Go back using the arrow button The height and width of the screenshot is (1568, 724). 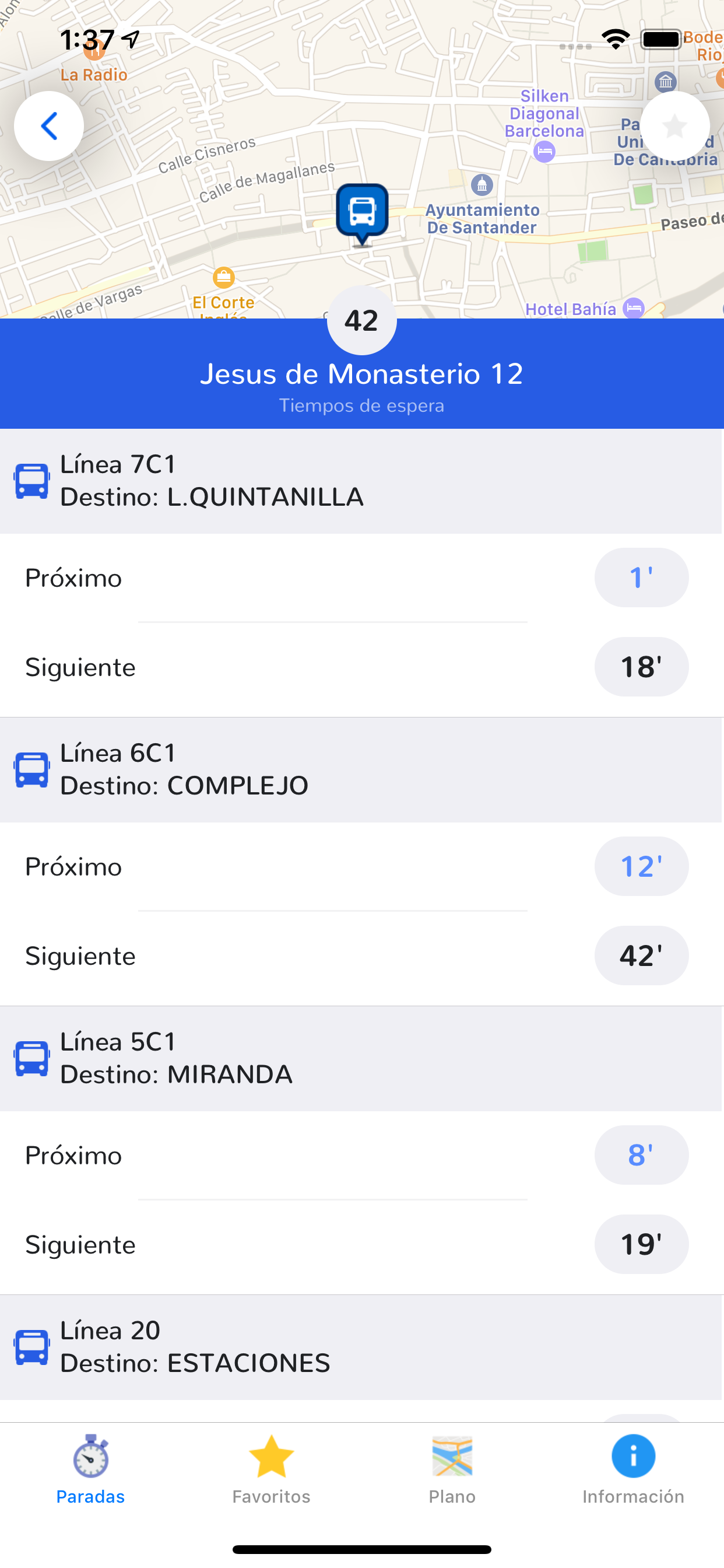pyautogui.click(x=48, y=126)
